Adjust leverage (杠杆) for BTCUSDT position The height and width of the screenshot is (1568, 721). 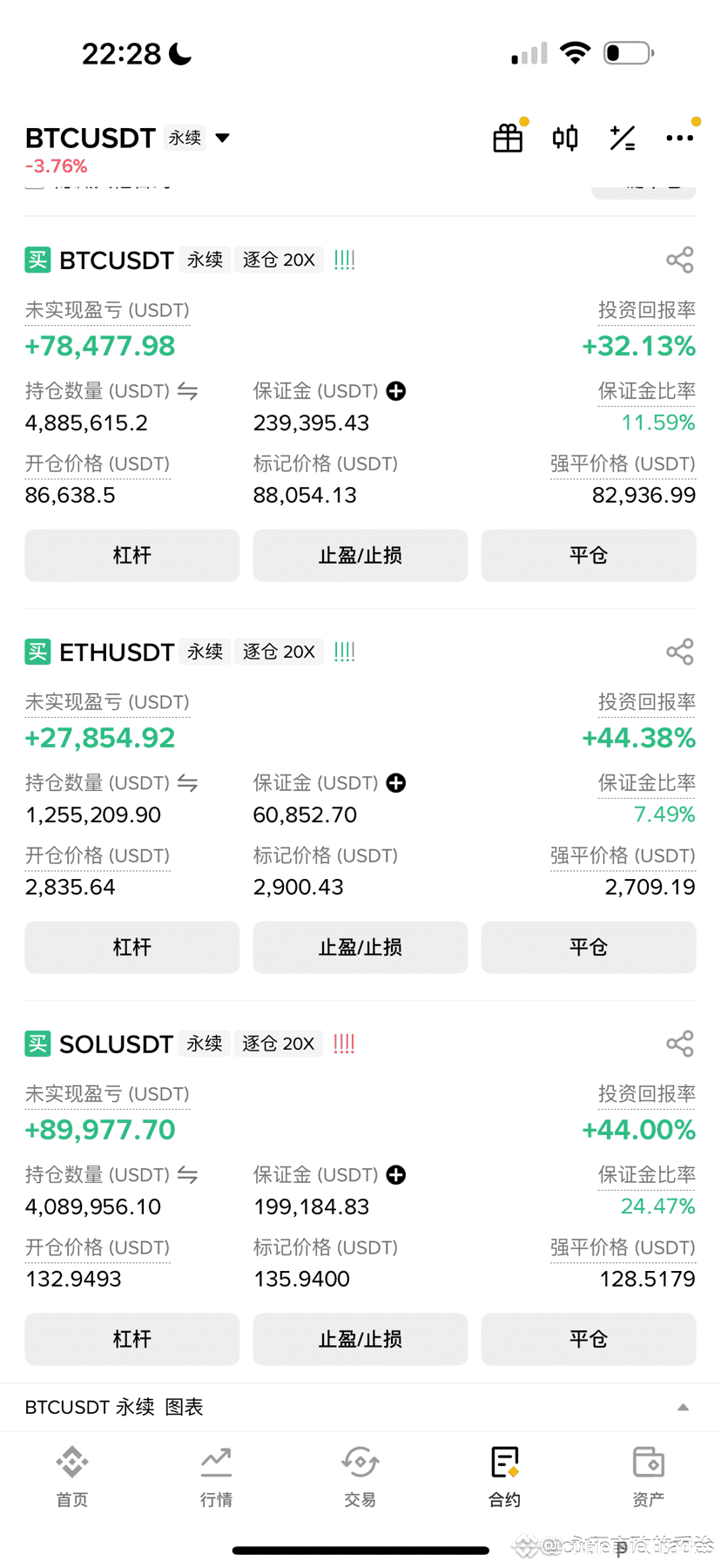tap(131, 555)
